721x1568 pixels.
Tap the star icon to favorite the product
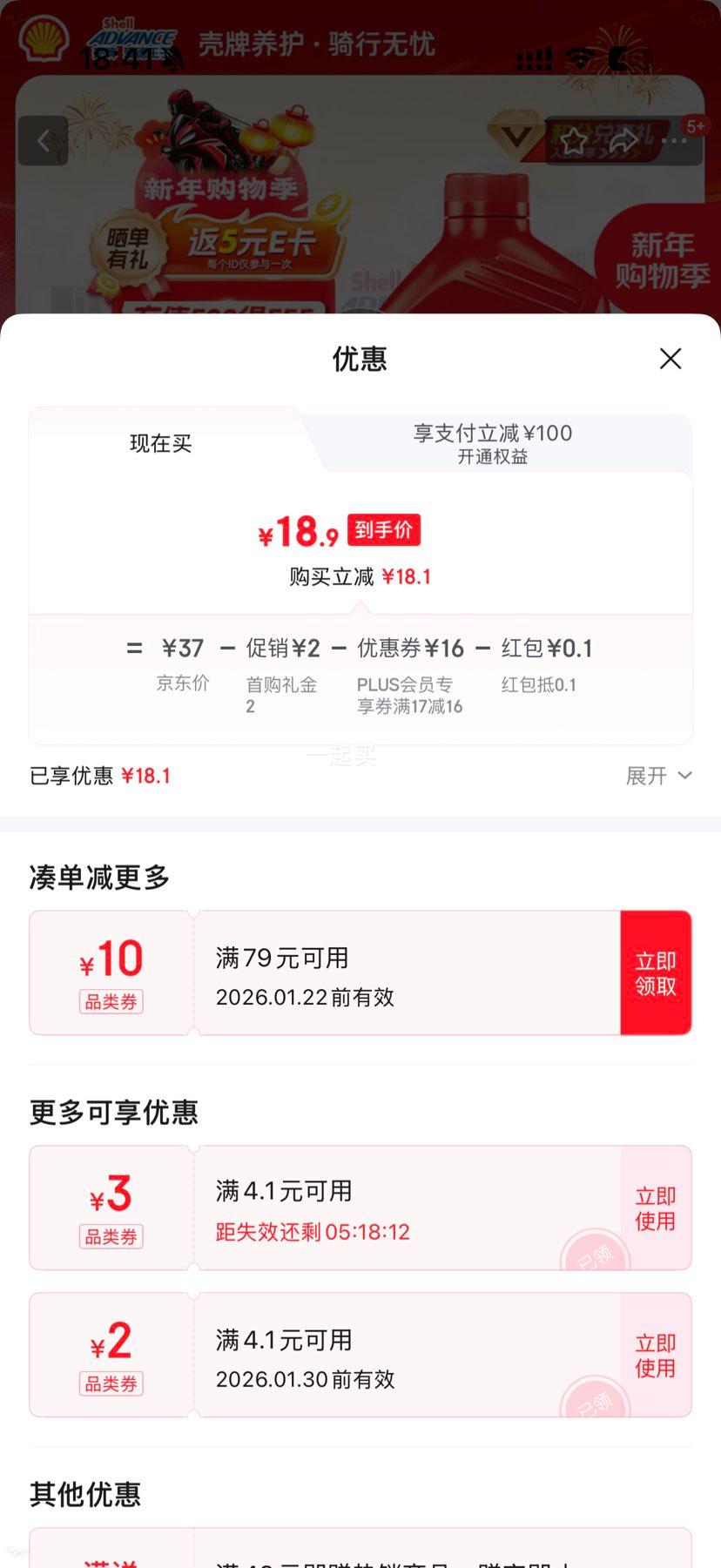tap(573, 141)
